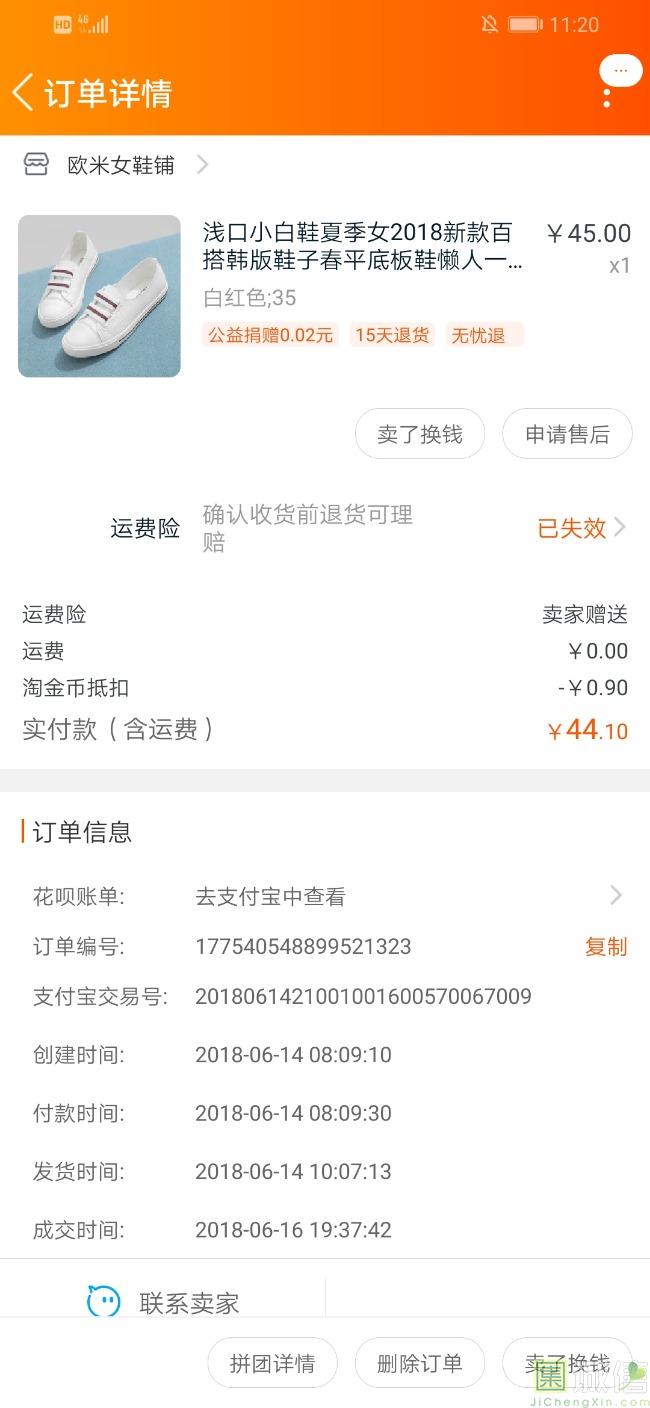Go back from order details
Screen dimensions: 650x1408
pos(24,92)
